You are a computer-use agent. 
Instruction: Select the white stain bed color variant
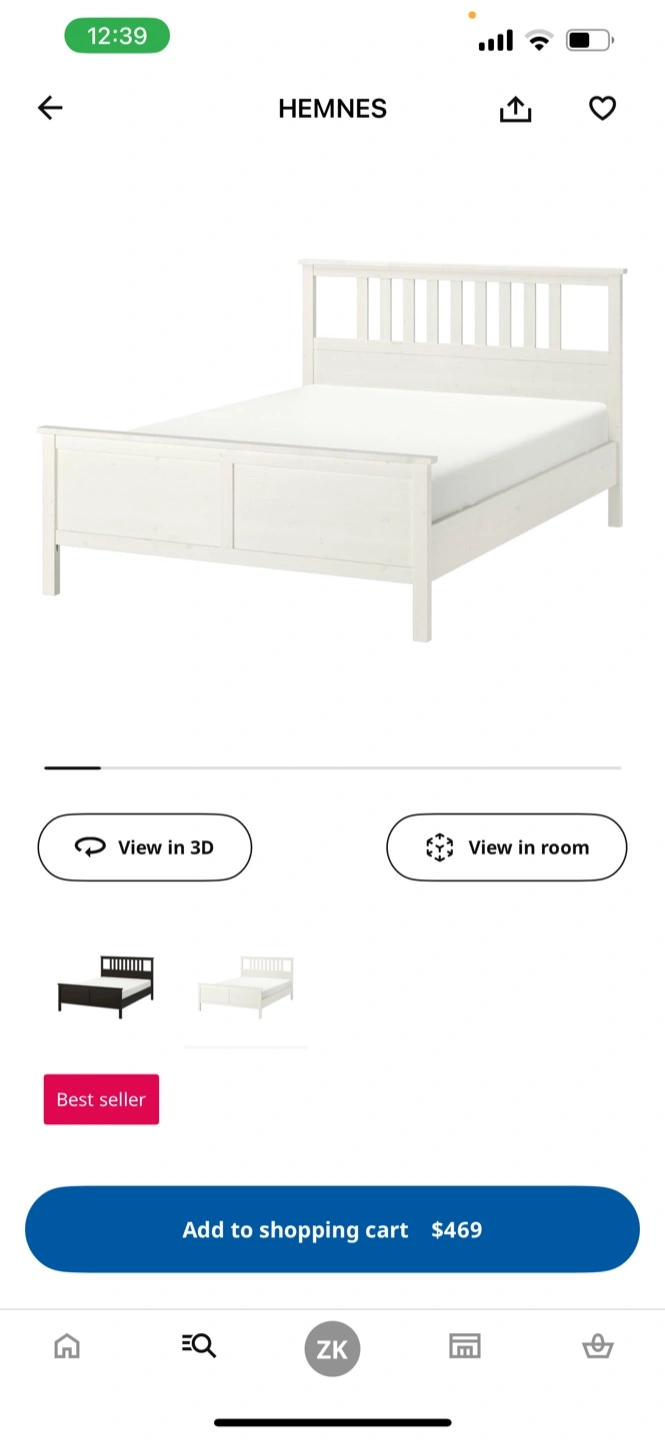(x=246, y=986)
